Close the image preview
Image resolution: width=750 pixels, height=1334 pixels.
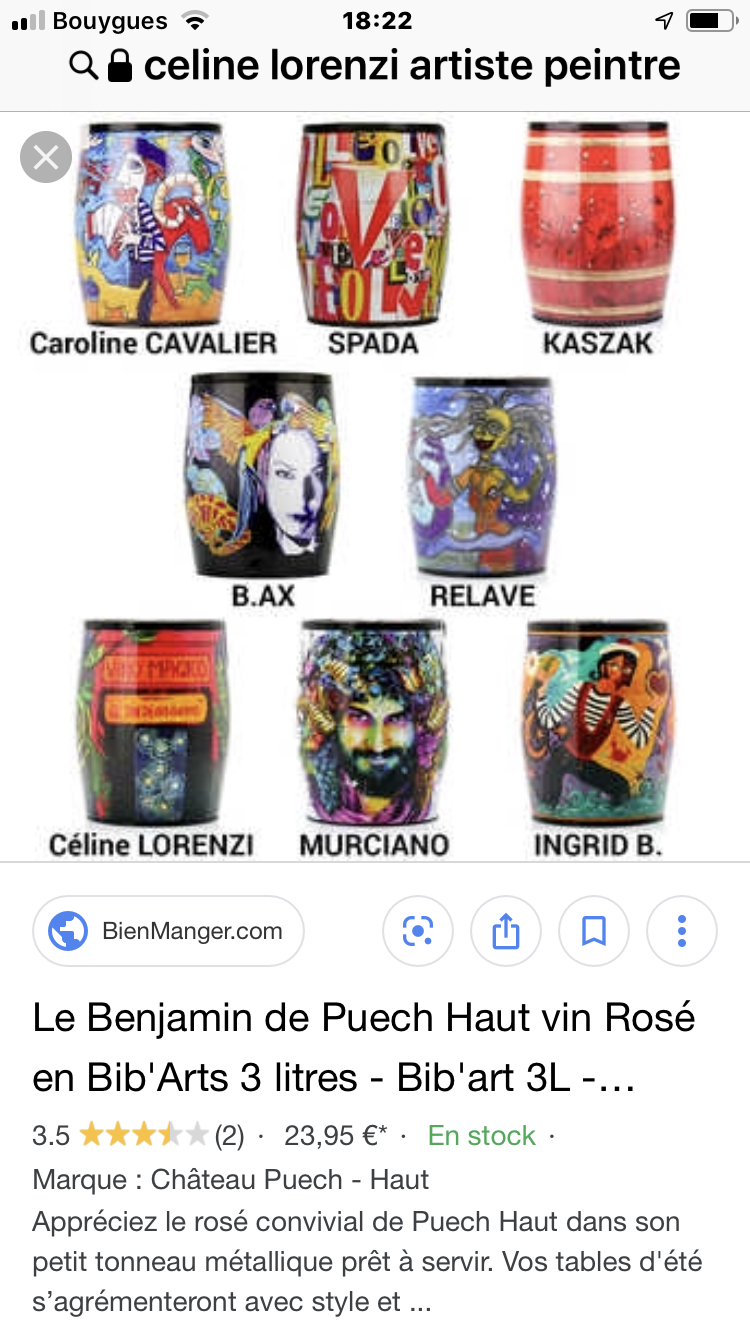coord(46,157)
